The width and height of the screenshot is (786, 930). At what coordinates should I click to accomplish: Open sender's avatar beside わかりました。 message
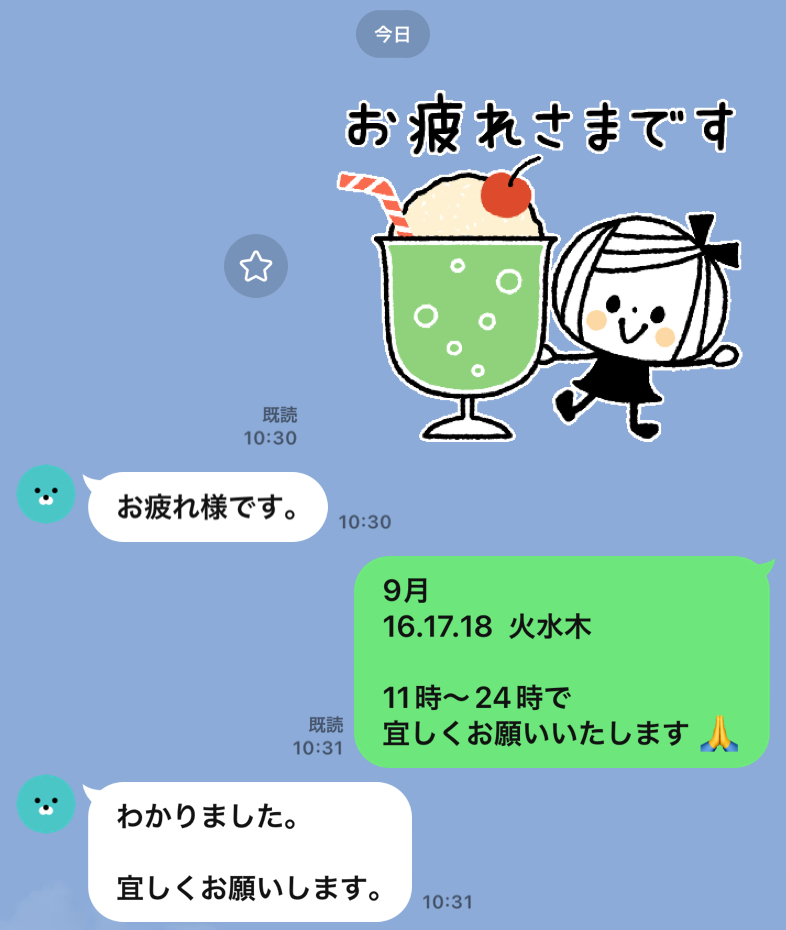pyautogui.click(x=46, y=804)
